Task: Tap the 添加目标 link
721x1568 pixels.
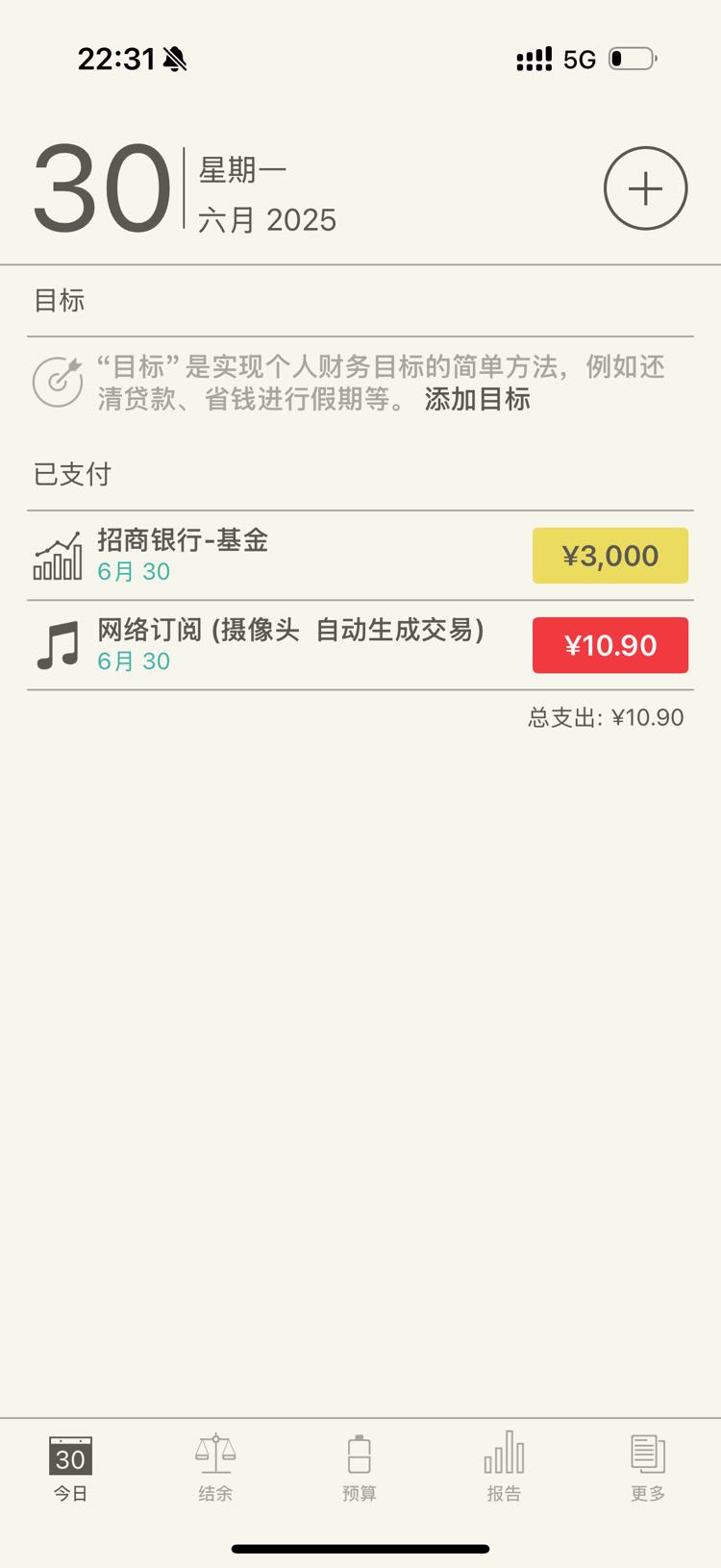Action: 478,399
